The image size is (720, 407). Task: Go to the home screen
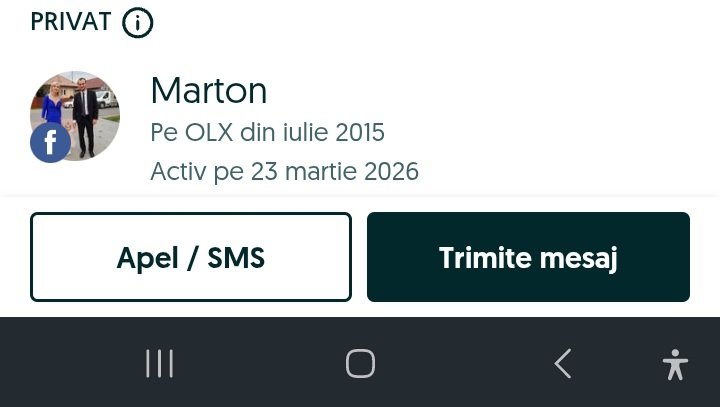point(360,363)
